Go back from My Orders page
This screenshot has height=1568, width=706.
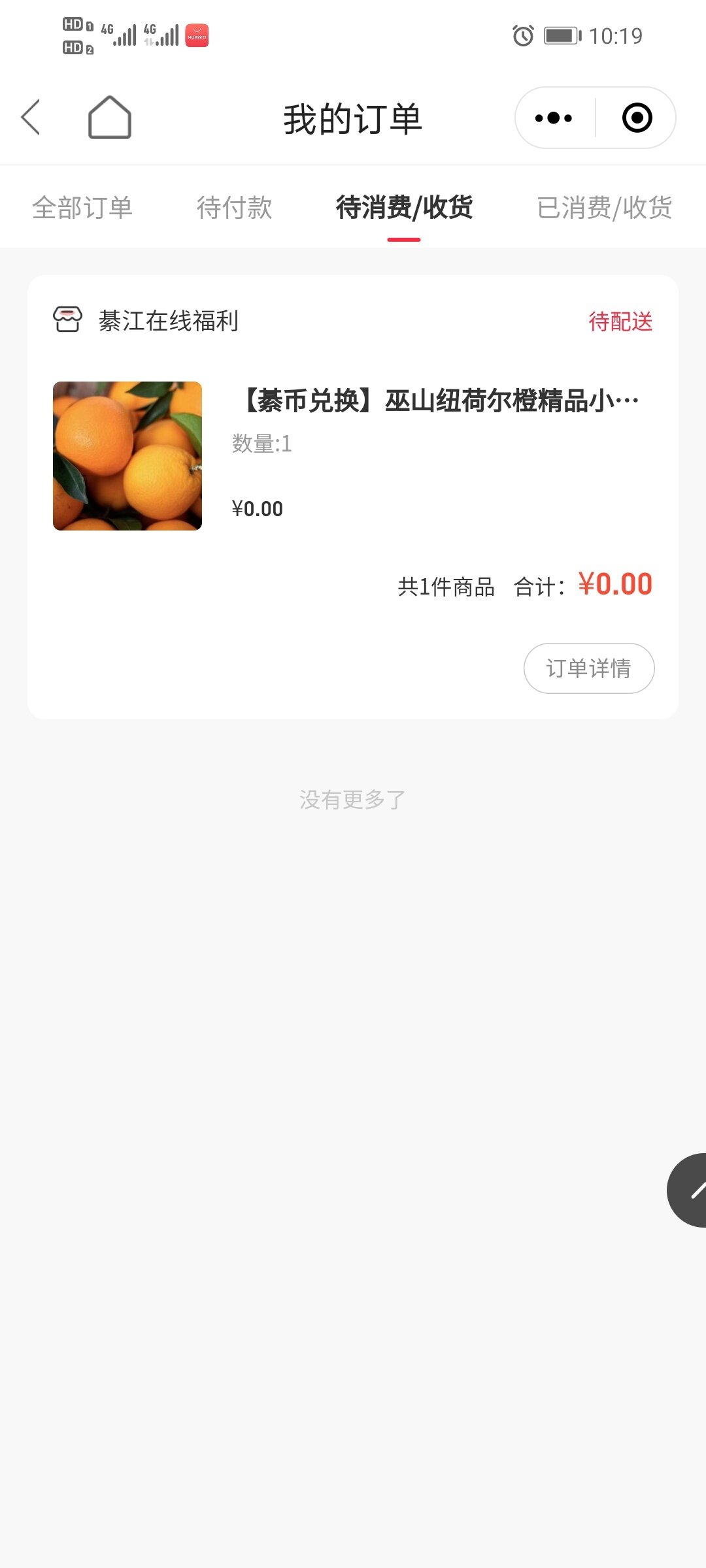point(31,118)
